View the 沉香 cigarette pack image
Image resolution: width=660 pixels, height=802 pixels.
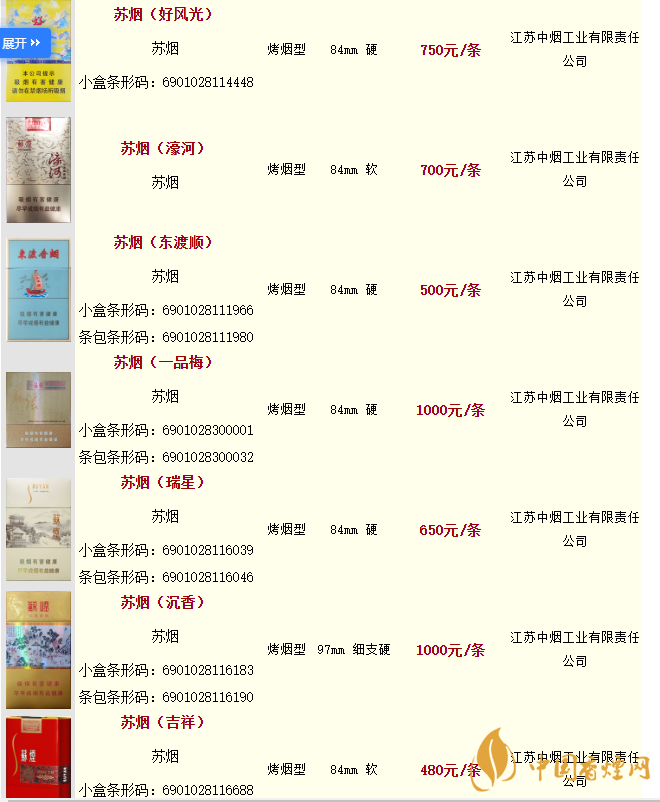[x=38, y=650]
